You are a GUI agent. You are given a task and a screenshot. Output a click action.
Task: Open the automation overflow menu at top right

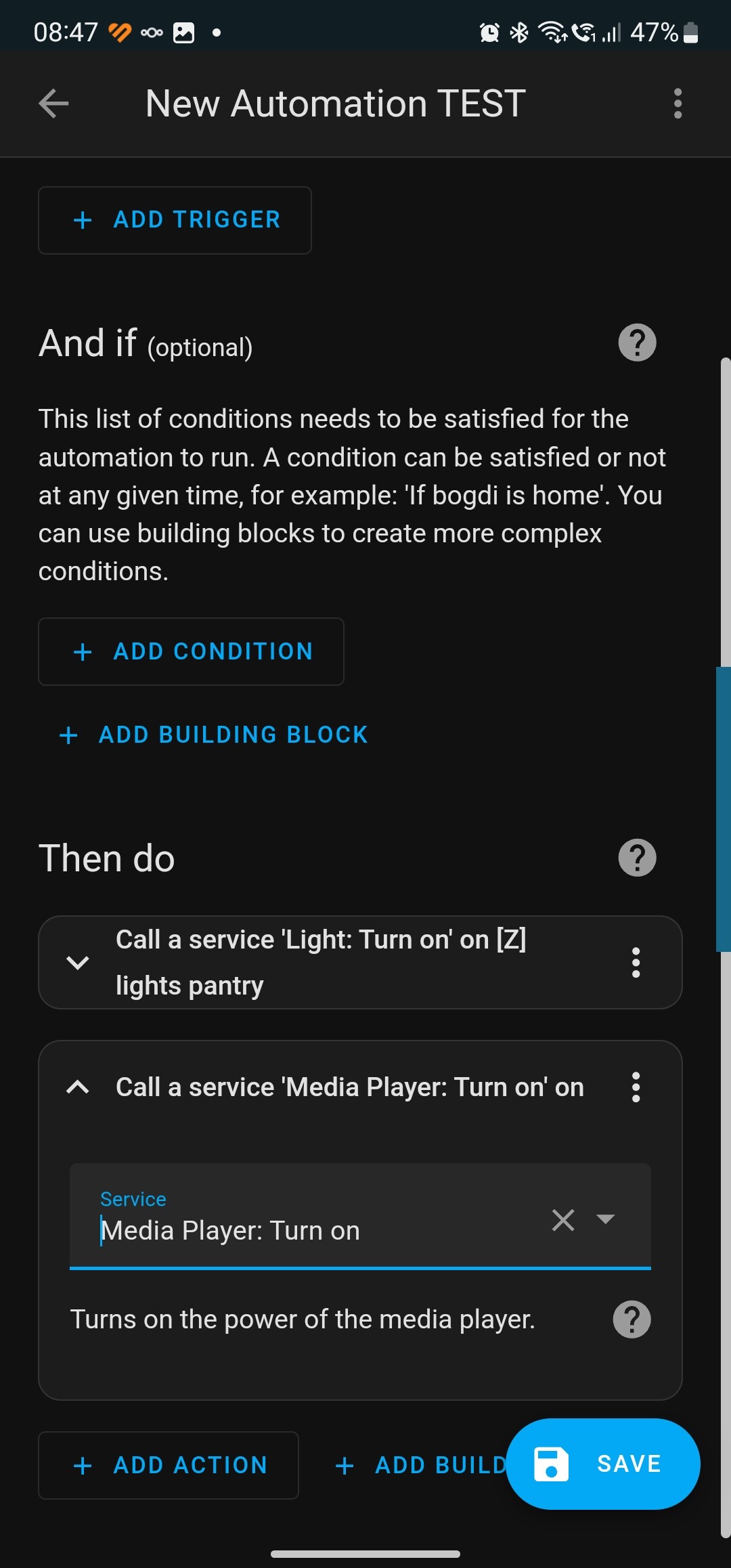coord(677,103)
